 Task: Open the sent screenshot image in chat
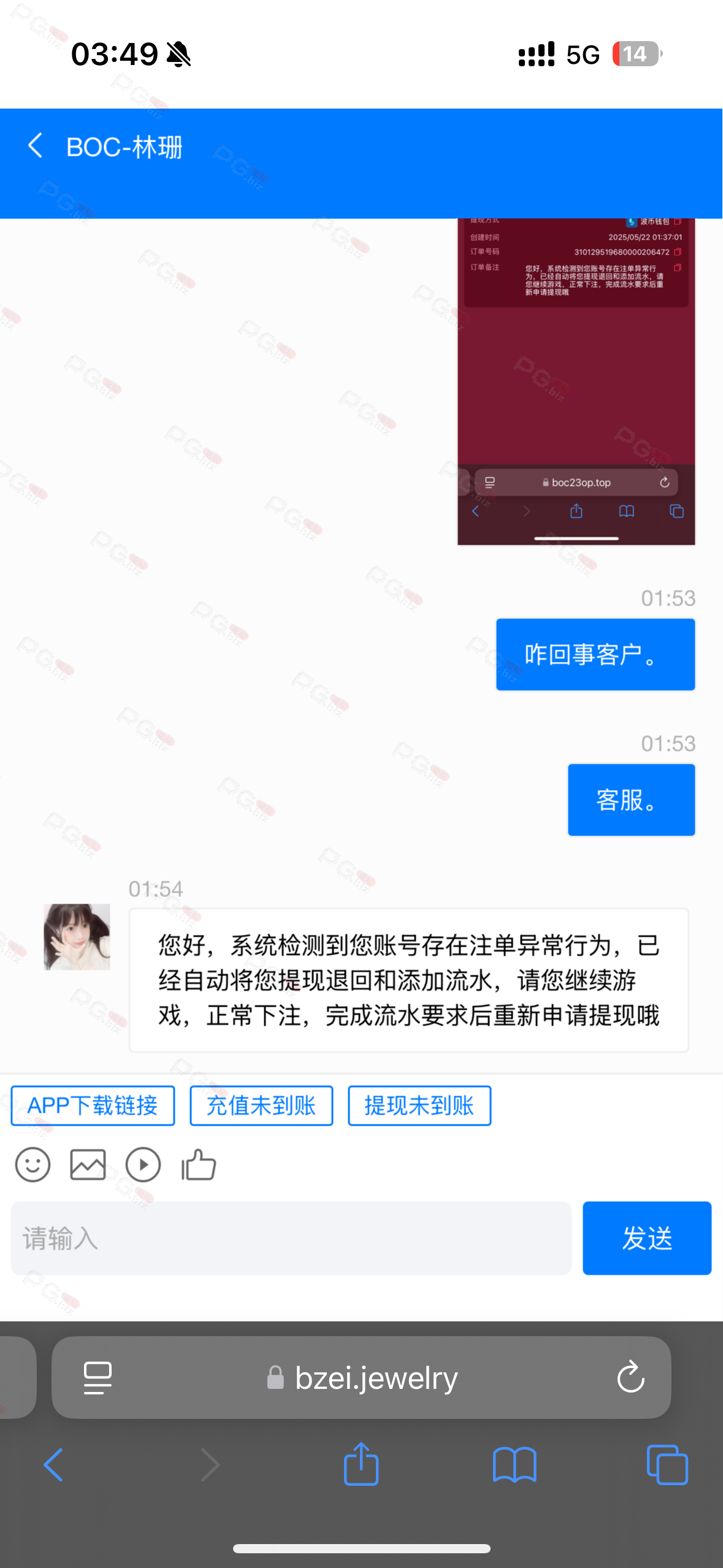[x=576, y=381]
